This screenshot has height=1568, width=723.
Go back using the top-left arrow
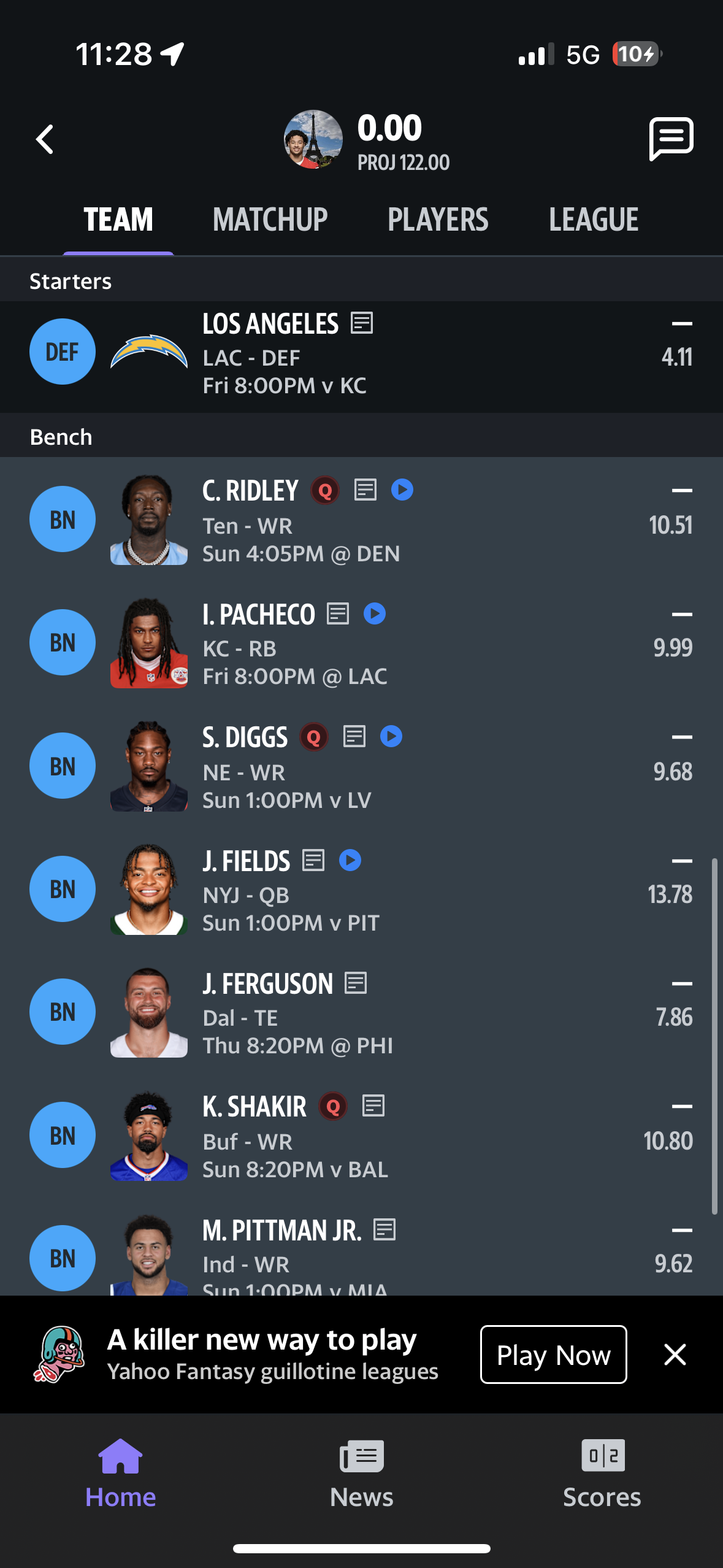coord(45,139)
